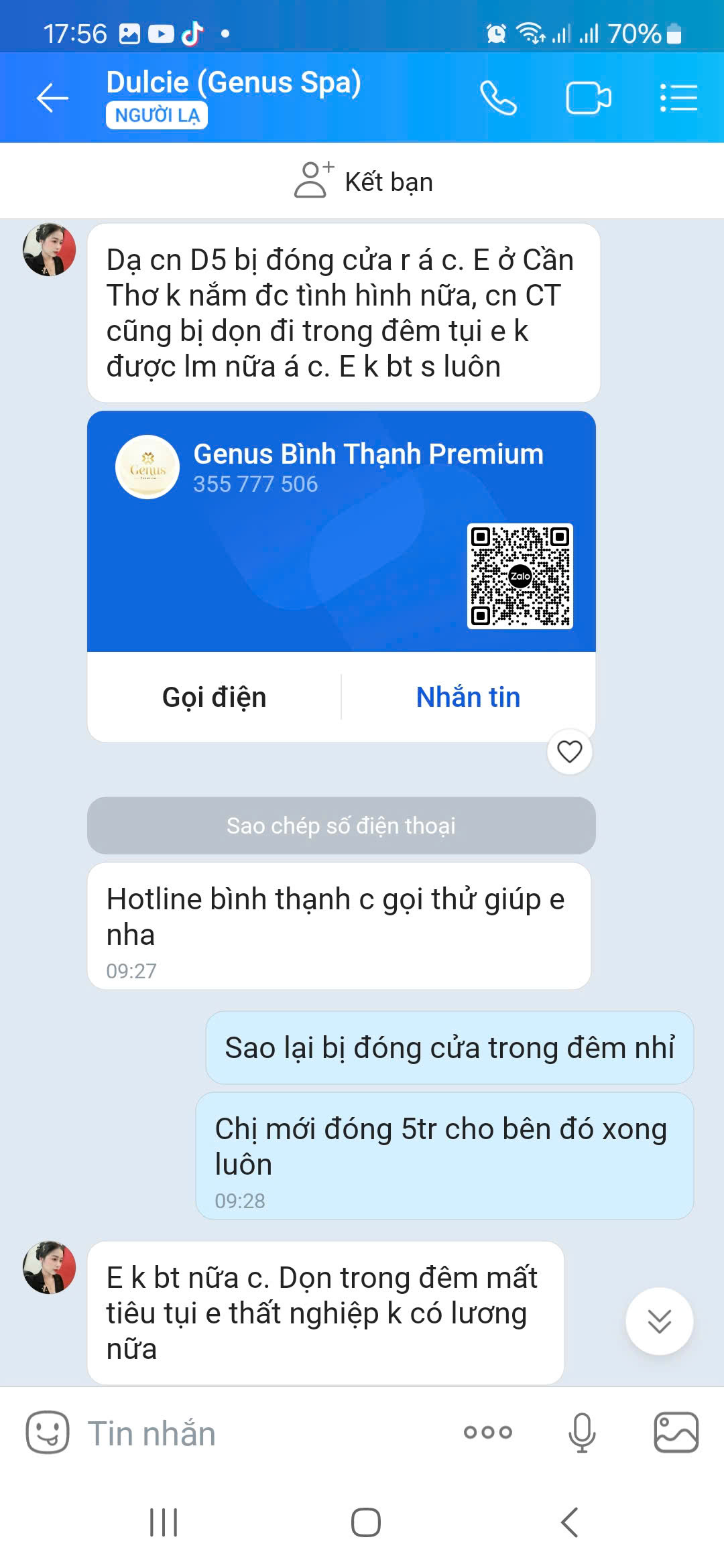The image size is (724, 1568).
Task: Start a voice call with Dulcie
Action: (x=498, y=99)
